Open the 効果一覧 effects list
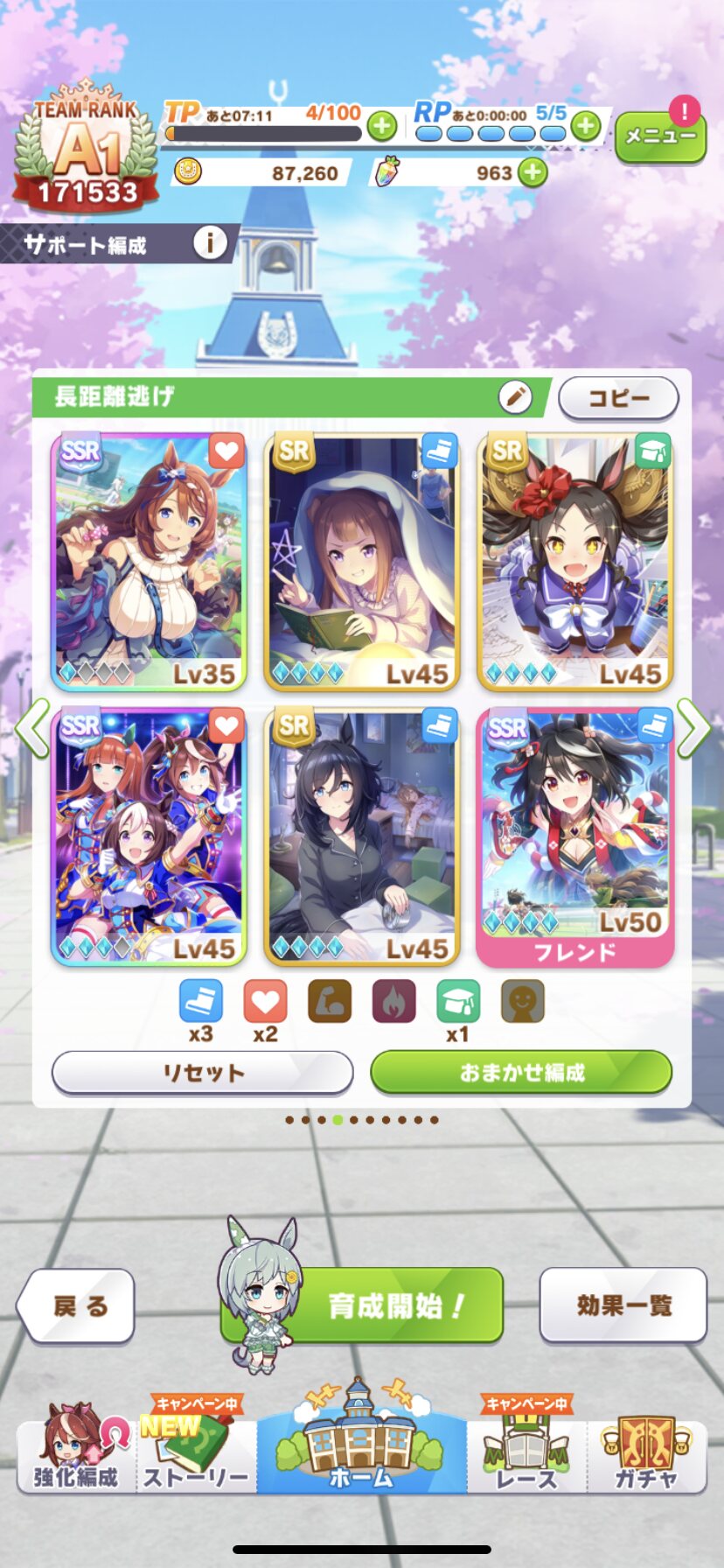The height and width of the screenshot is (1568, 724). (x=623, y=1305)
